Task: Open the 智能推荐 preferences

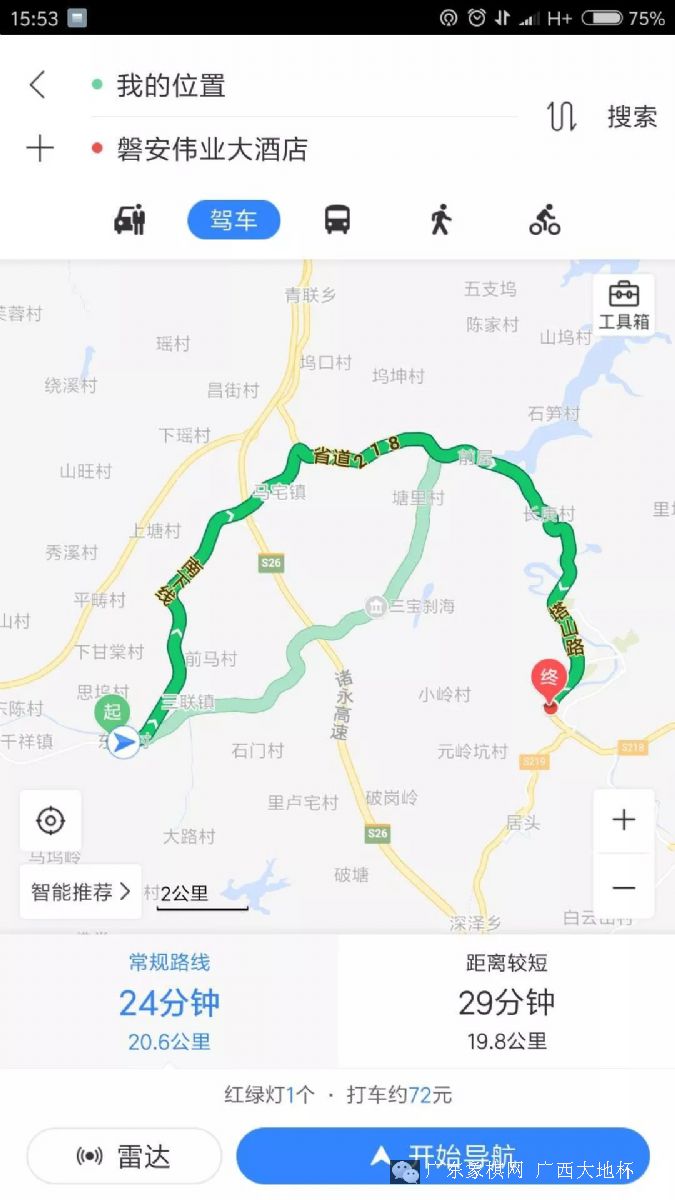Action: 80,891
